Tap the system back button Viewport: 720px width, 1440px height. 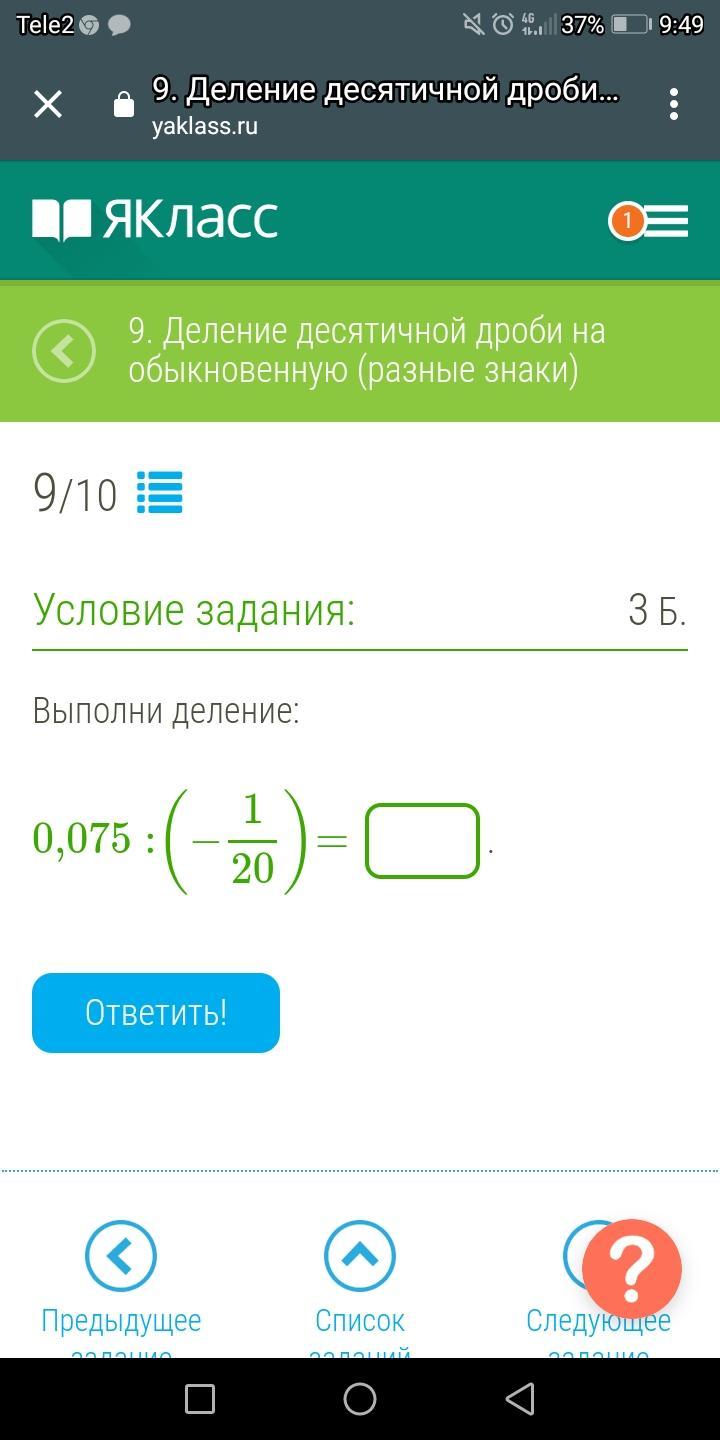coord(520,1399)
